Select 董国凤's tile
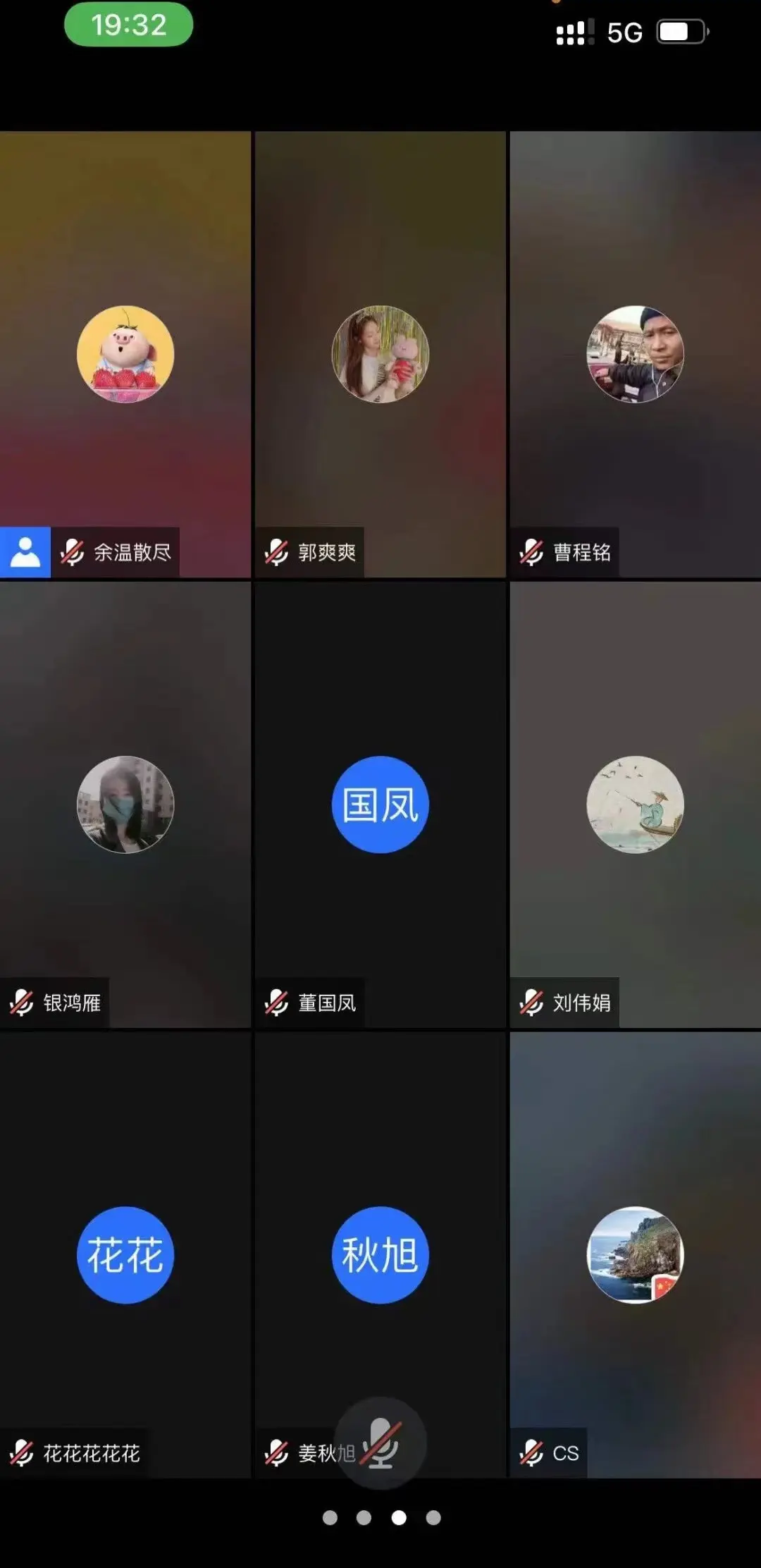 tap(380, 804)
